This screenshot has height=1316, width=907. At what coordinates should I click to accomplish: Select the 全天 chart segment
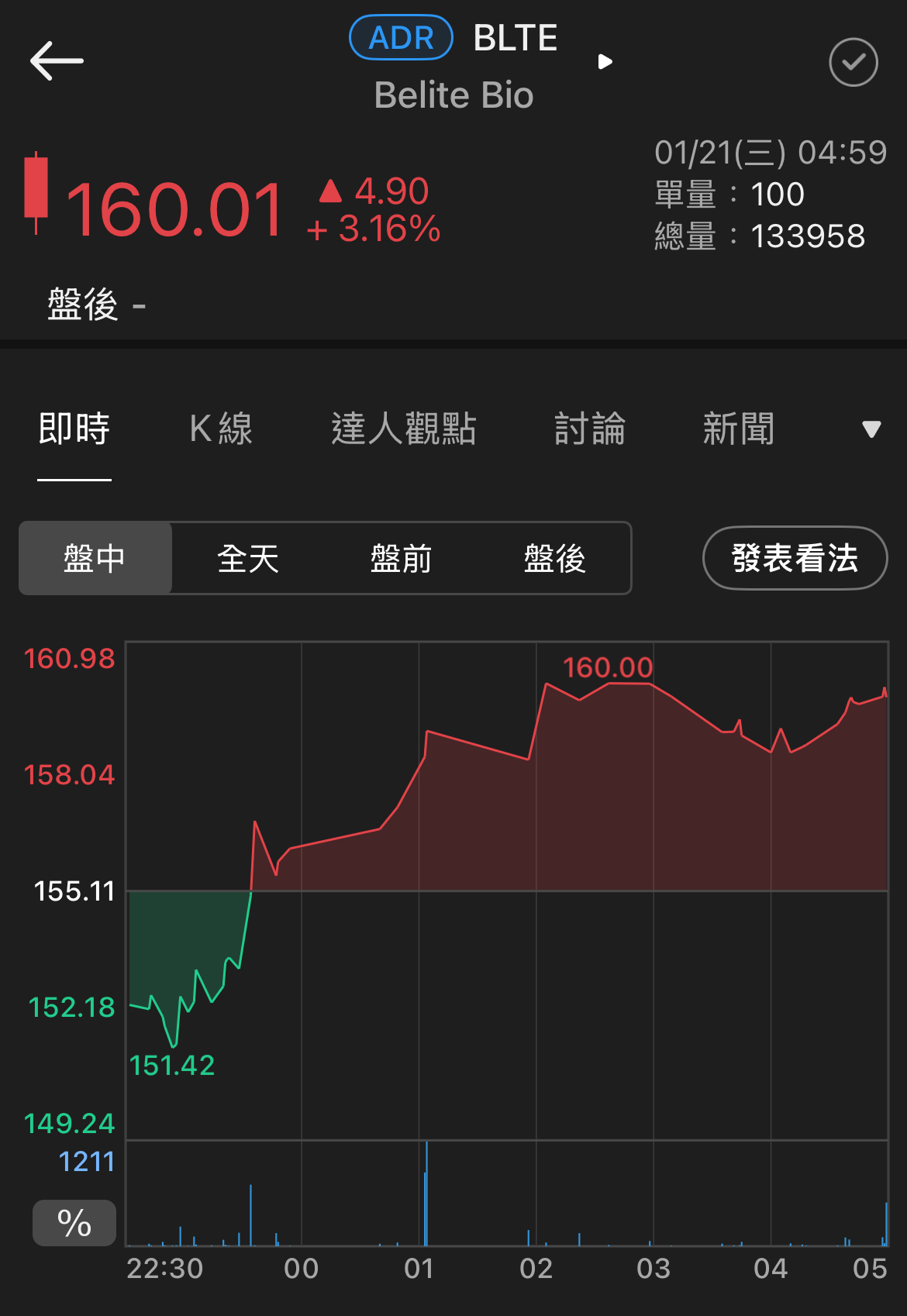(249, 558)
